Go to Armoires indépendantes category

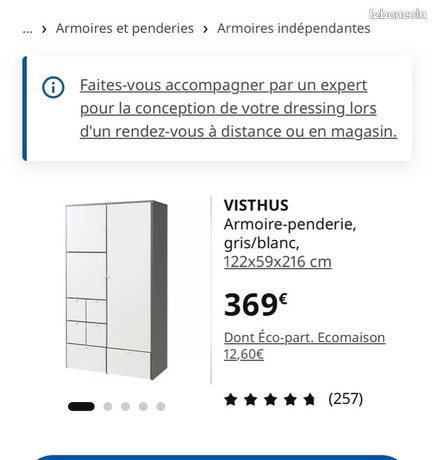293,29
